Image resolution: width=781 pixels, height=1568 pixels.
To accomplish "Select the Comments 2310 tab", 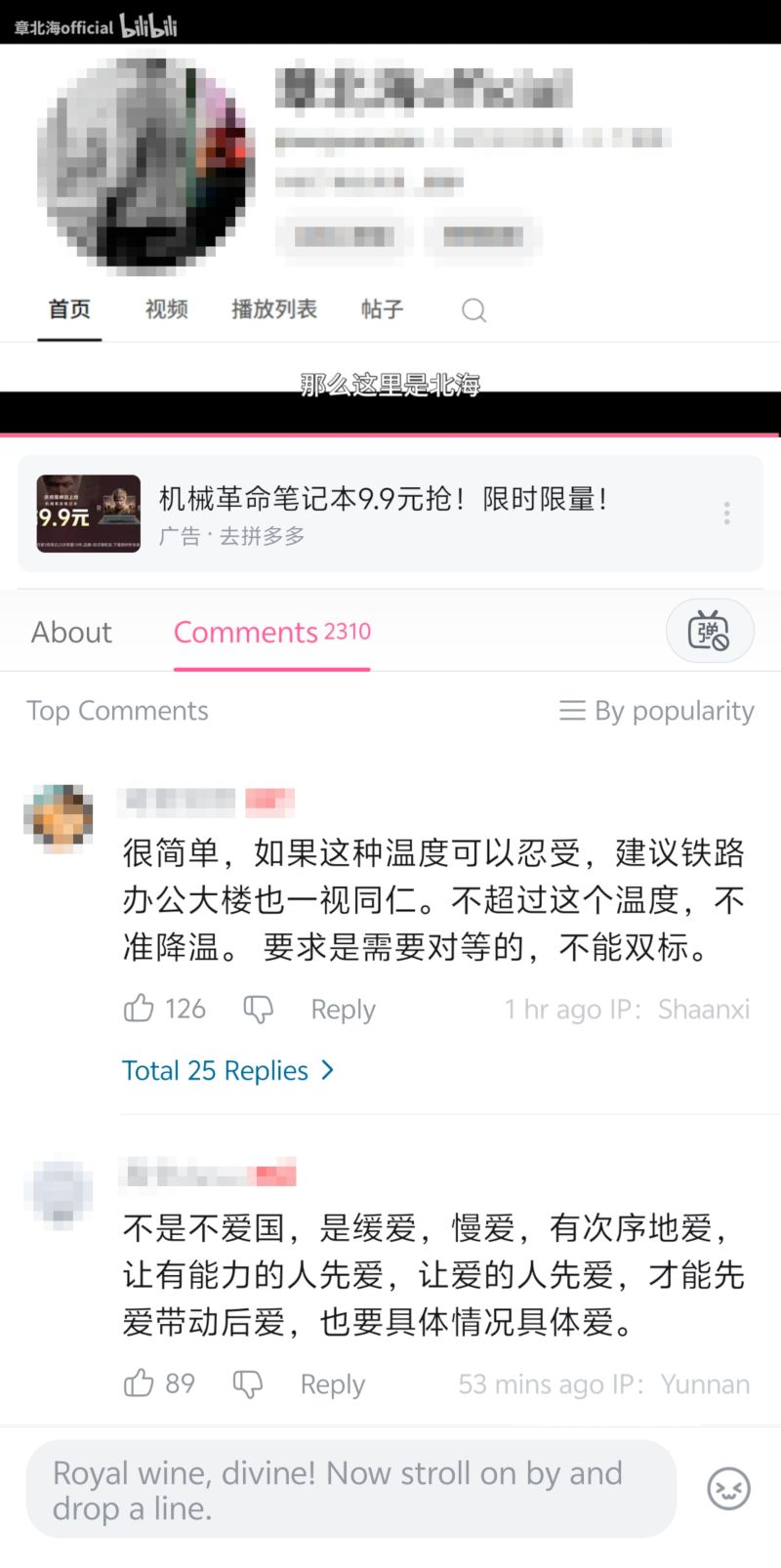I will pos(271,632).
